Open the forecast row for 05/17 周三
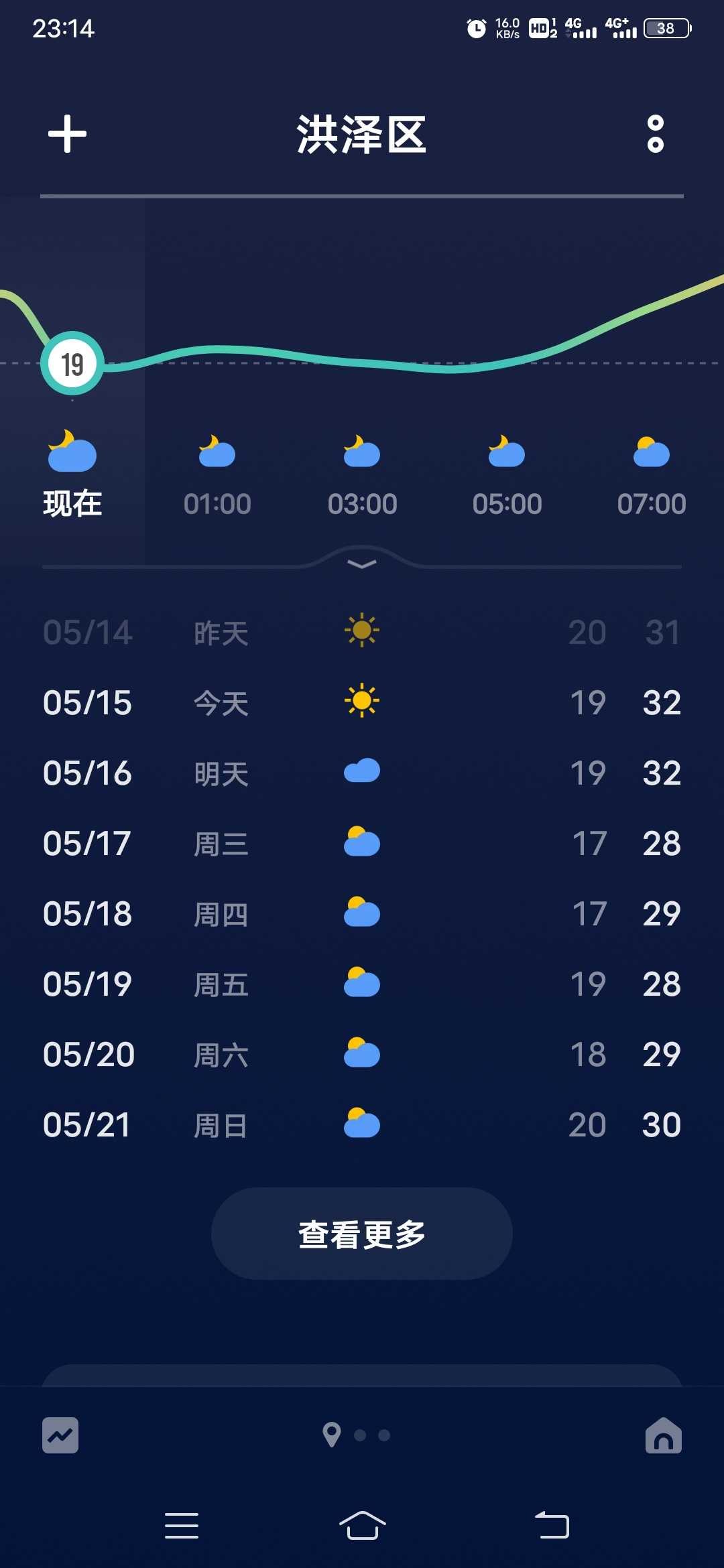The image size is (724, 1568). (x=362, y=843)
